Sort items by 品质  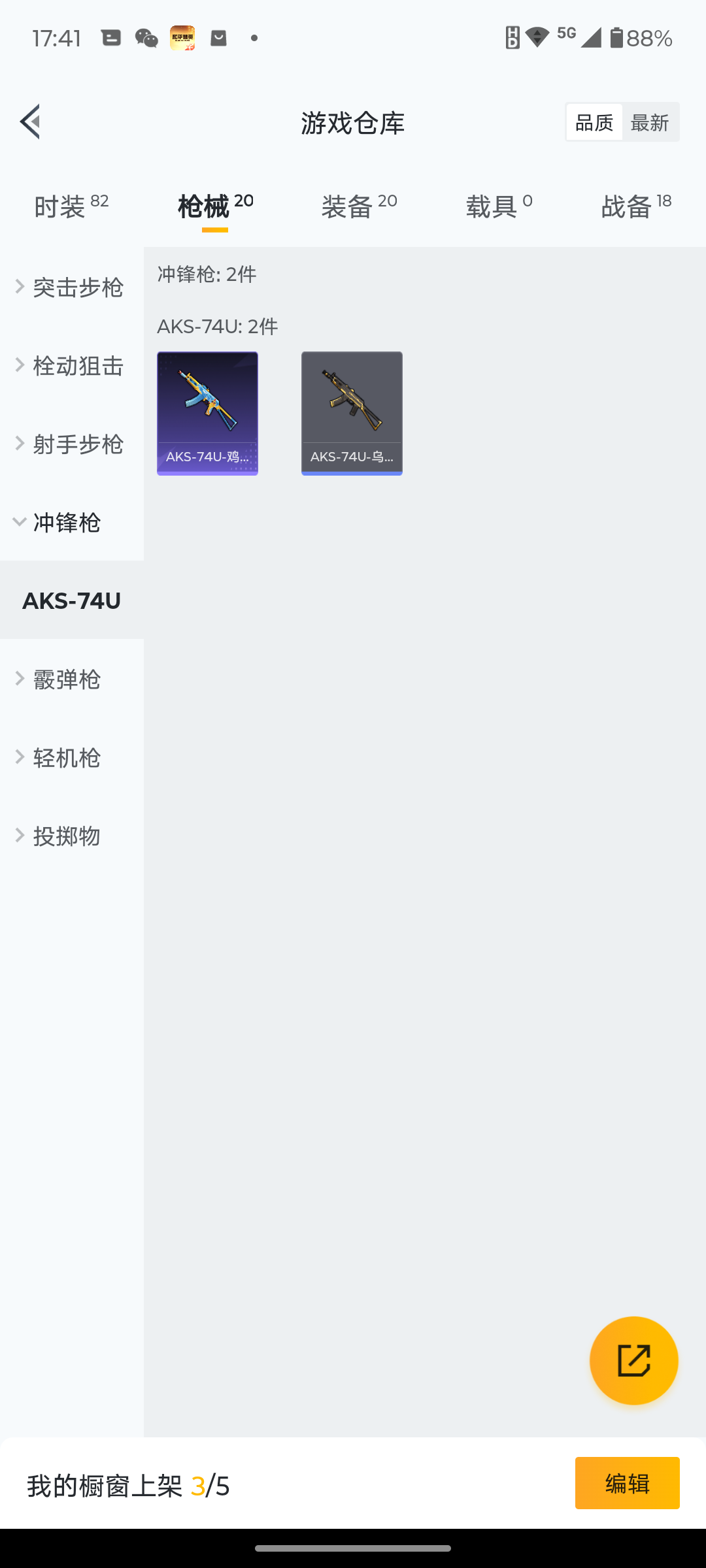(x=594, y=122)
